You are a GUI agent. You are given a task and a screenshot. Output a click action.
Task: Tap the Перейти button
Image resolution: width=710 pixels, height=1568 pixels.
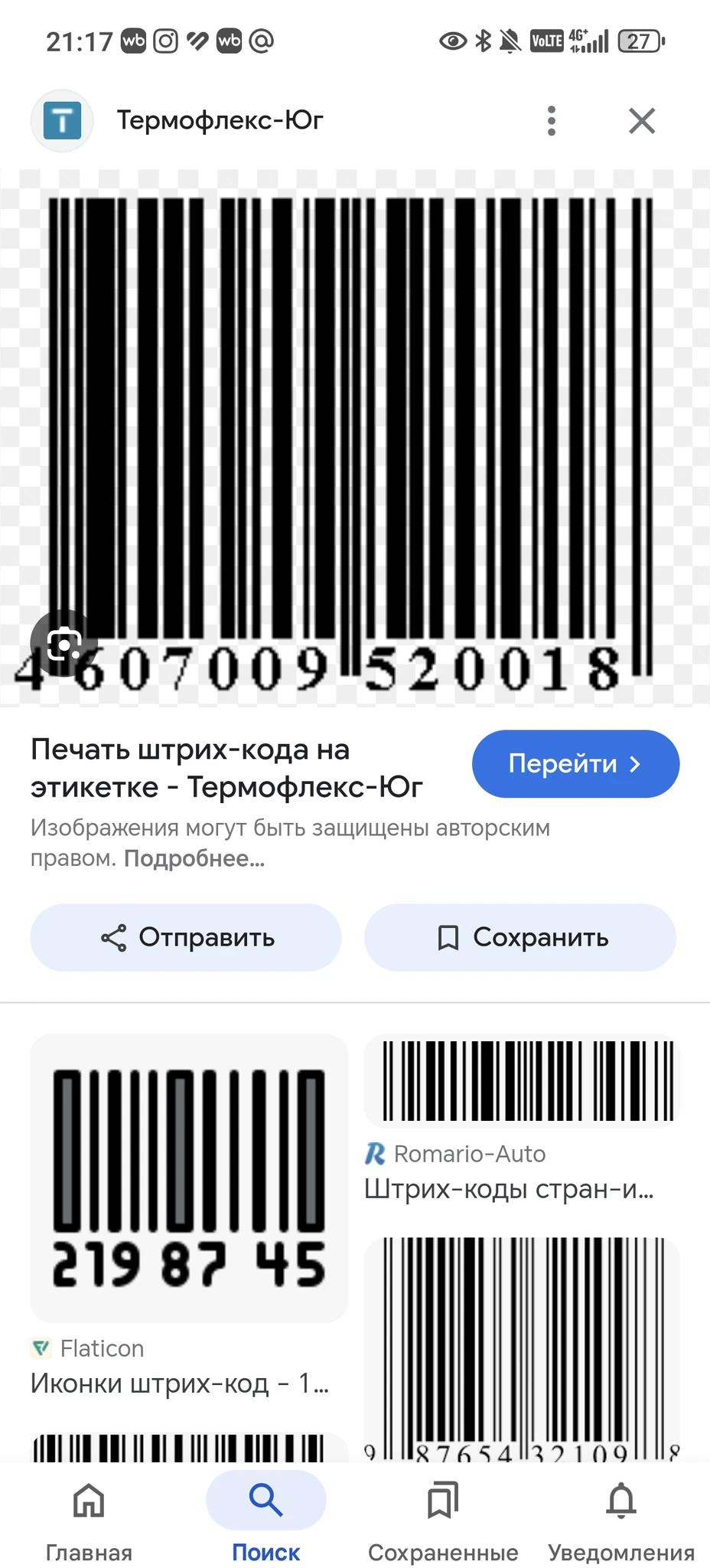[x=575, y=764]
